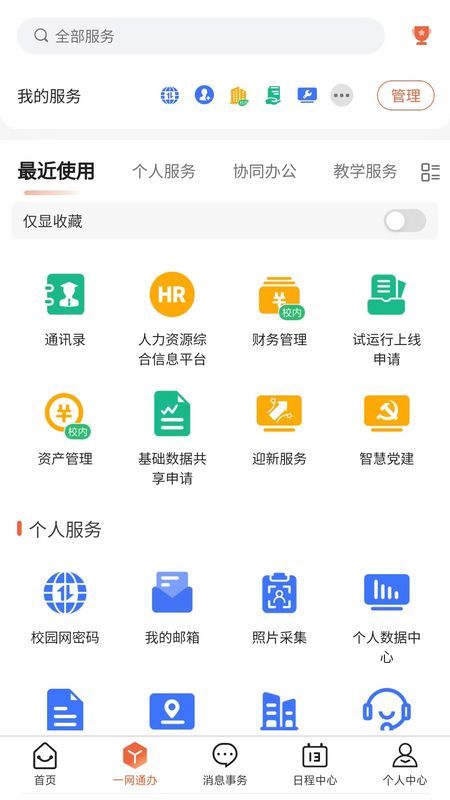Switch to 日程中心
This screenshot has height=800, width=450.
(x=315, y=764)
